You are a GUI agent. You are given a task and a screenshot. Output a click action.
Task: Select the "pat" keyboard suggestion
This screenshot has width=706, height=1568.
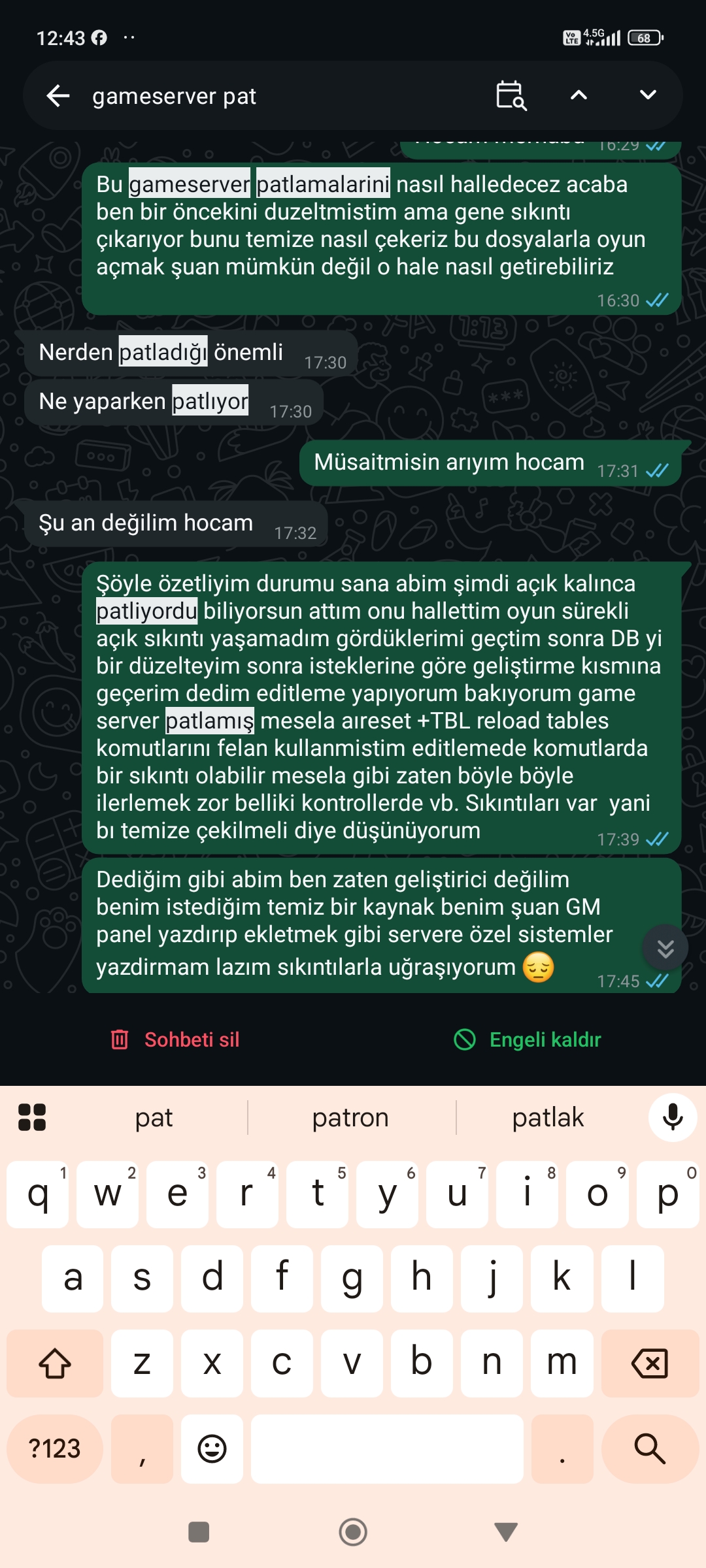tap(154, 1117)
